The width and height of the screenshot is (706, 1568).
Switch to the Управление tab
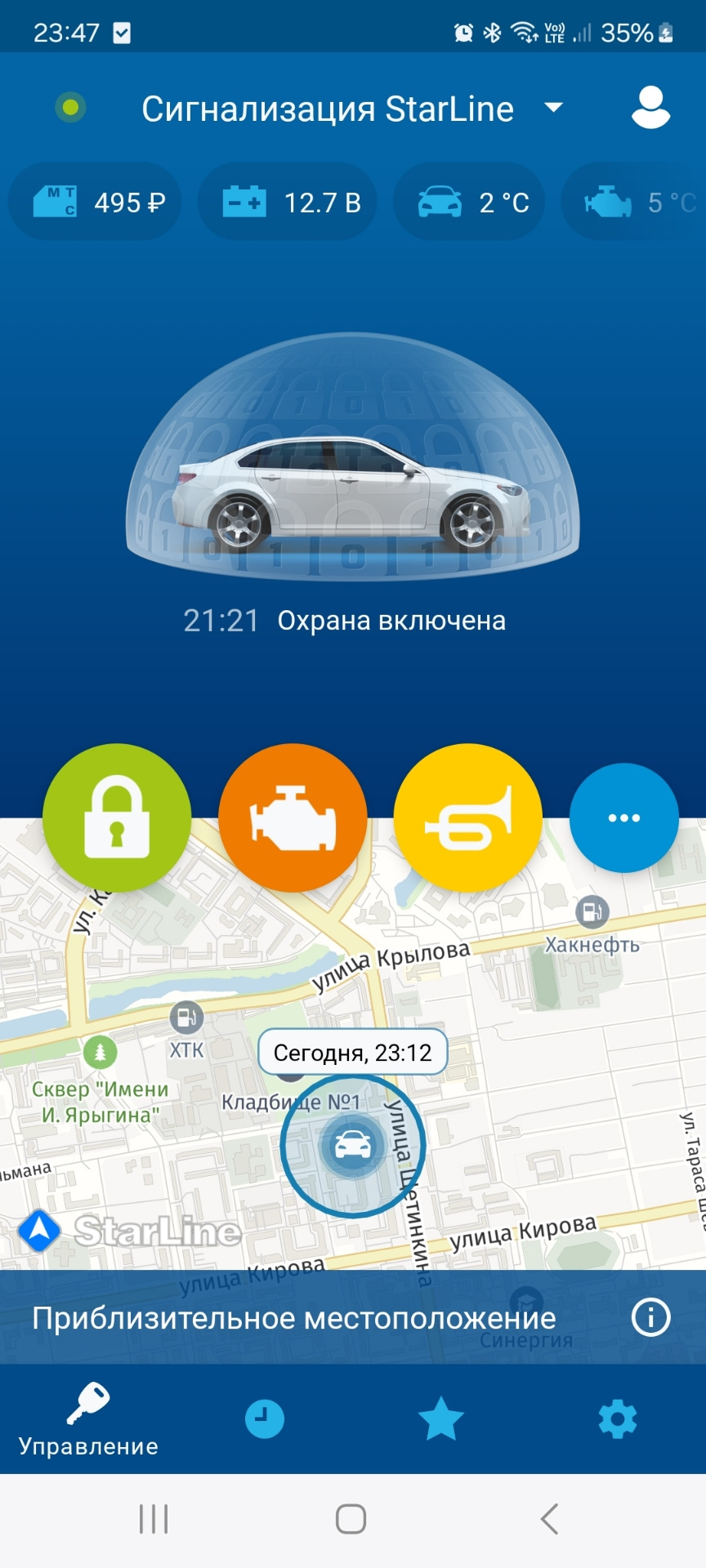[88, 1419]
